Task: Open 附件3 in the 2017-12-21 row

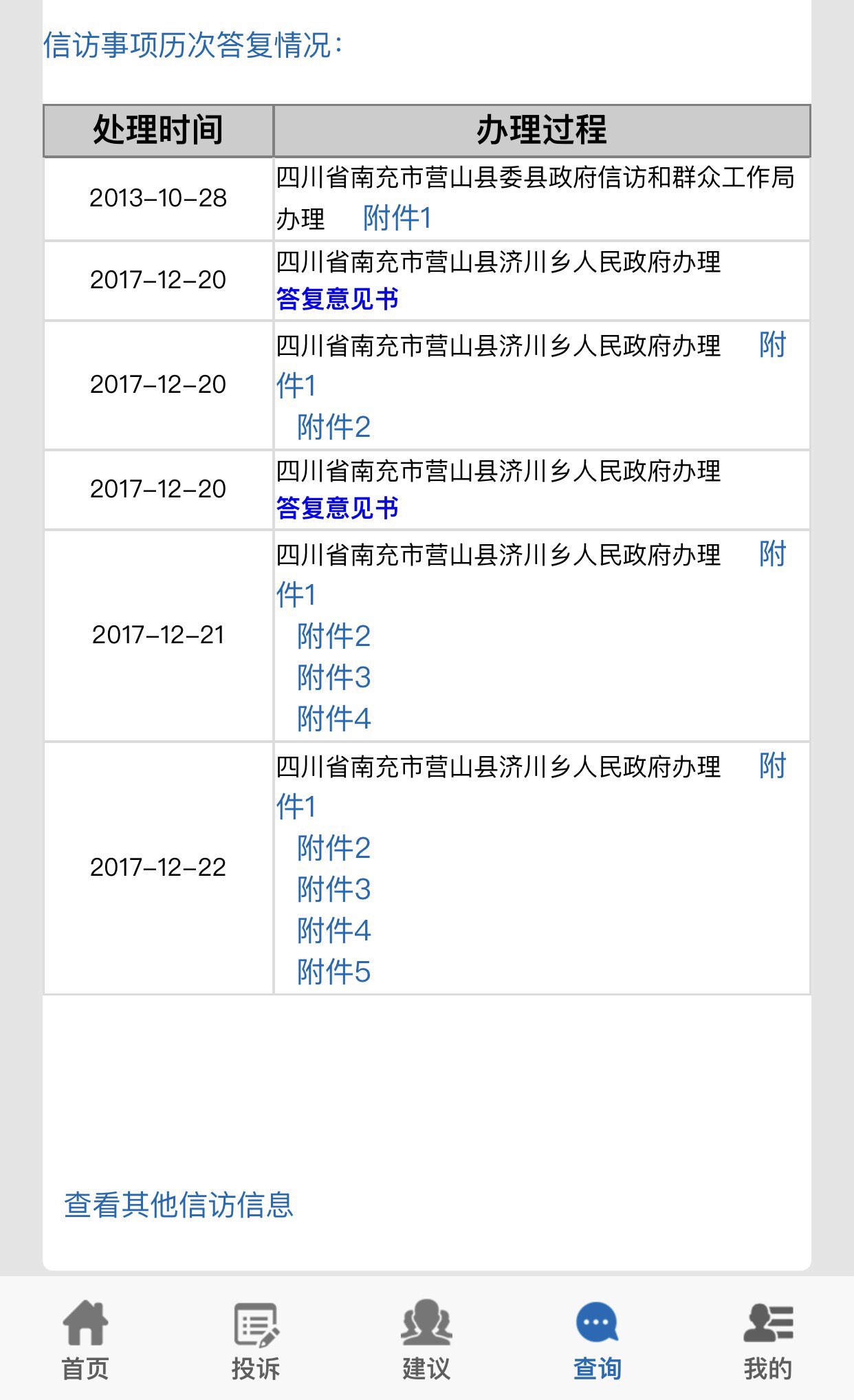Action: tap(333, 678)
